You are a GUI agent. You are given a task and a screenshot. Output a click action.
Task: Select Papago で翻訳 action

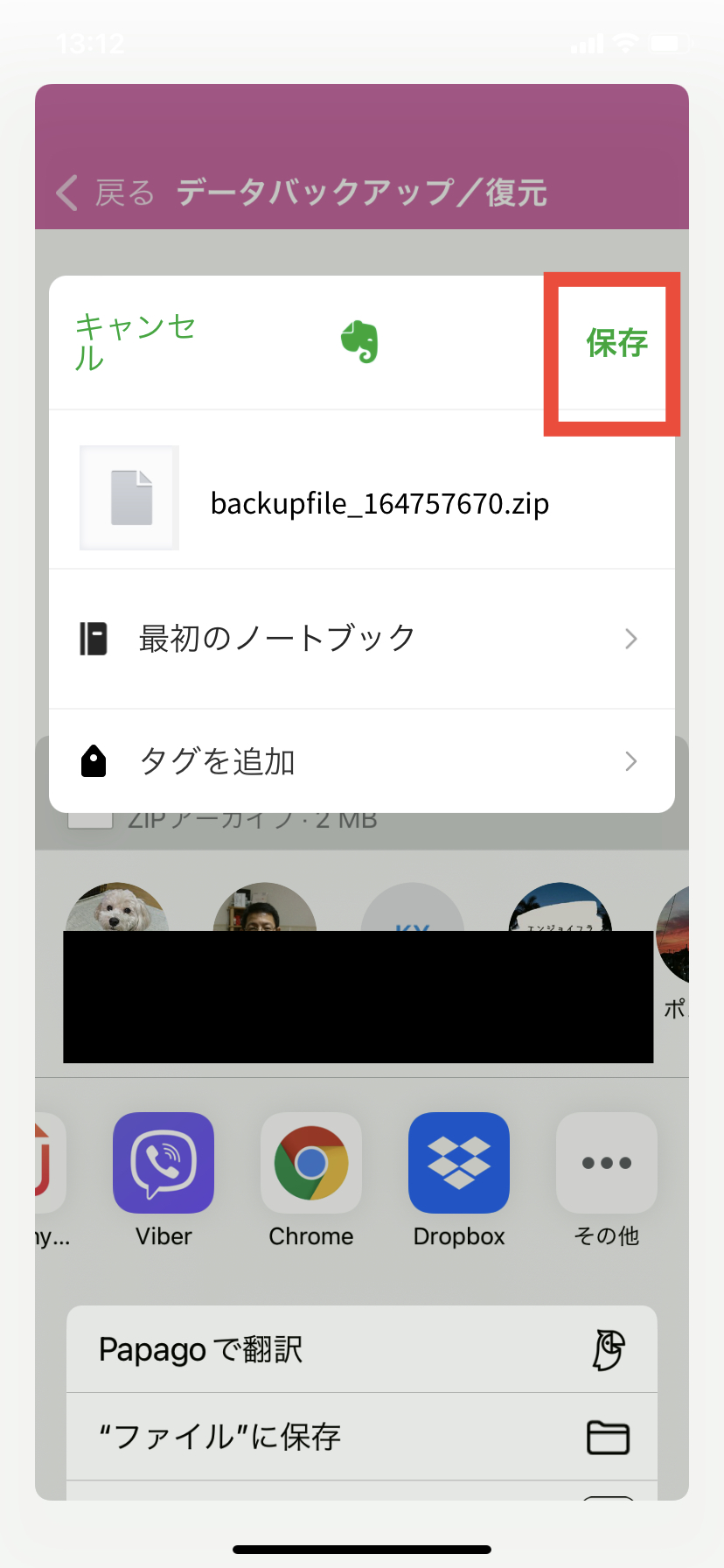tap(362, 1349)
